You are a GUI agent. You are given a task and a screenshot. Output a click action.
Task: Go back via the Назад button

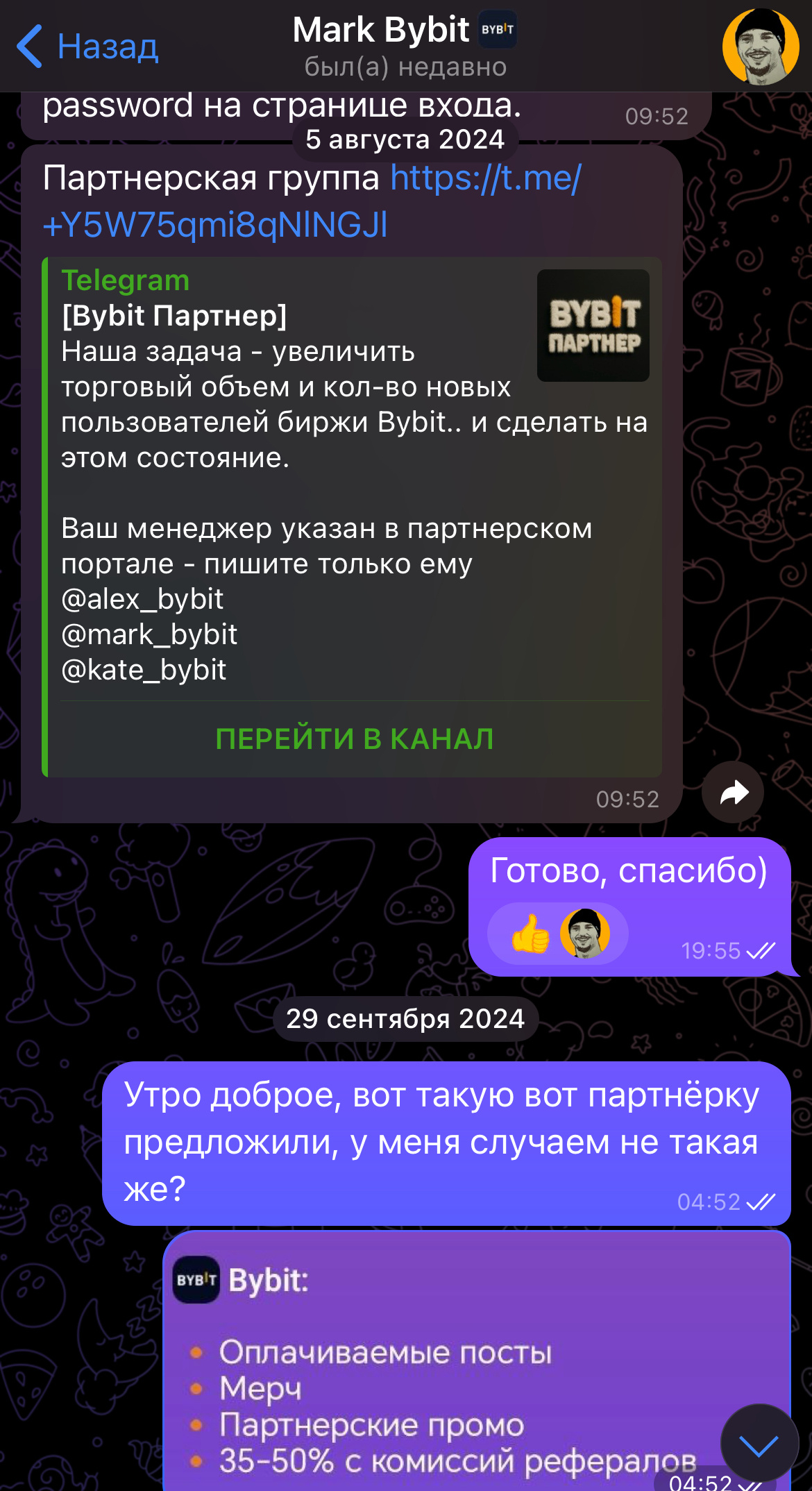87,47
